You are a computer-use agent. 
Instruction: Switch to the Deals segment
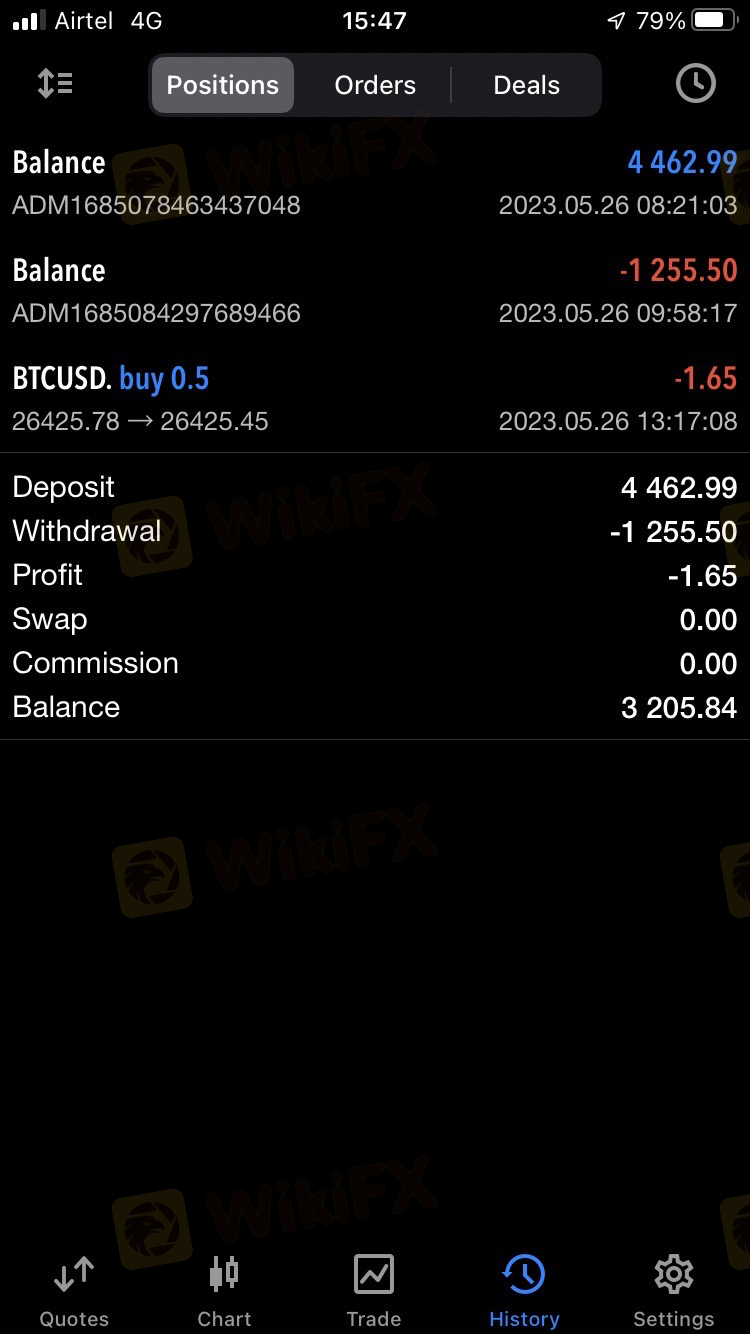[526, 85]
